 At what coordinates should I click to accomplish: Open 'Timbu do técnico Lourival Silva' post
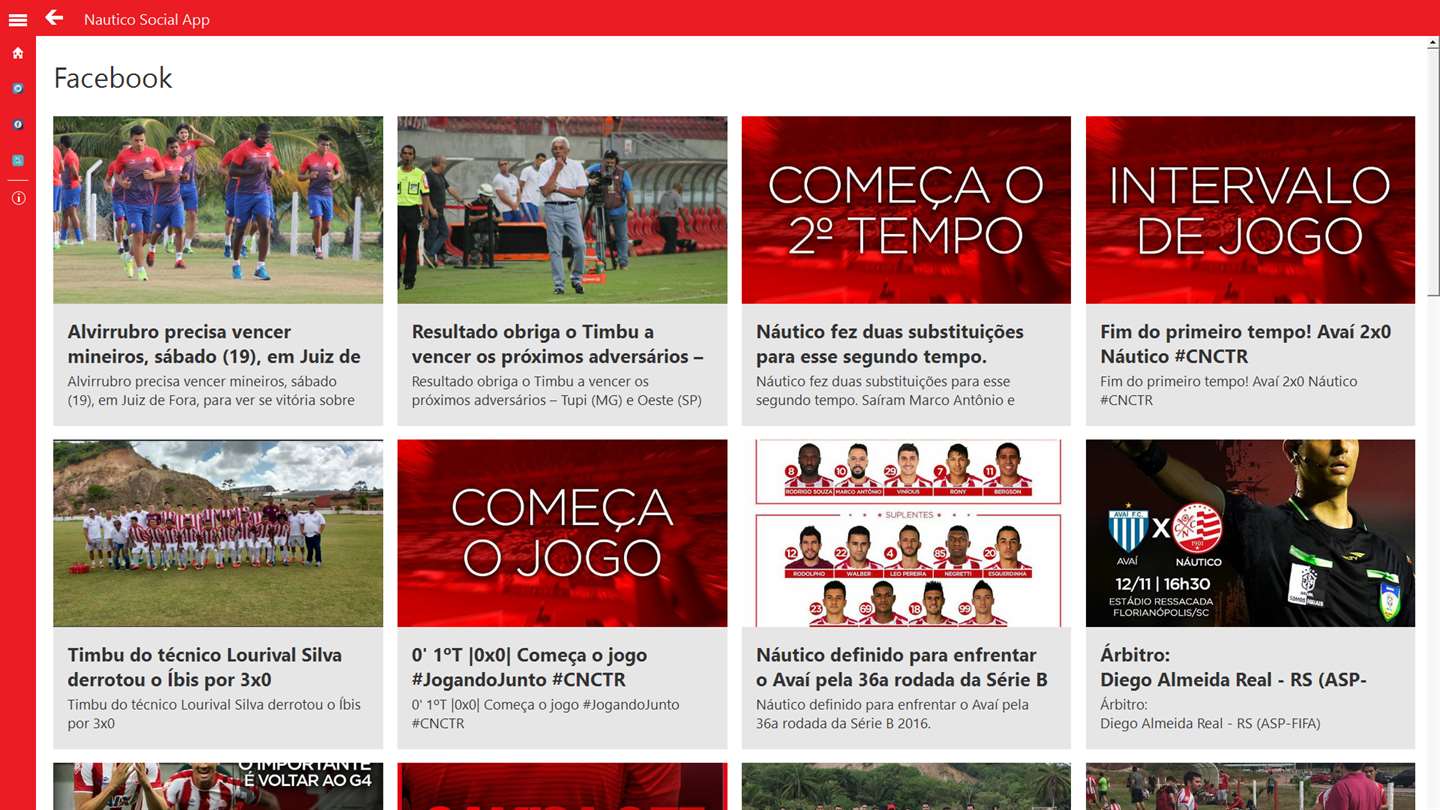tap(218, 593)
